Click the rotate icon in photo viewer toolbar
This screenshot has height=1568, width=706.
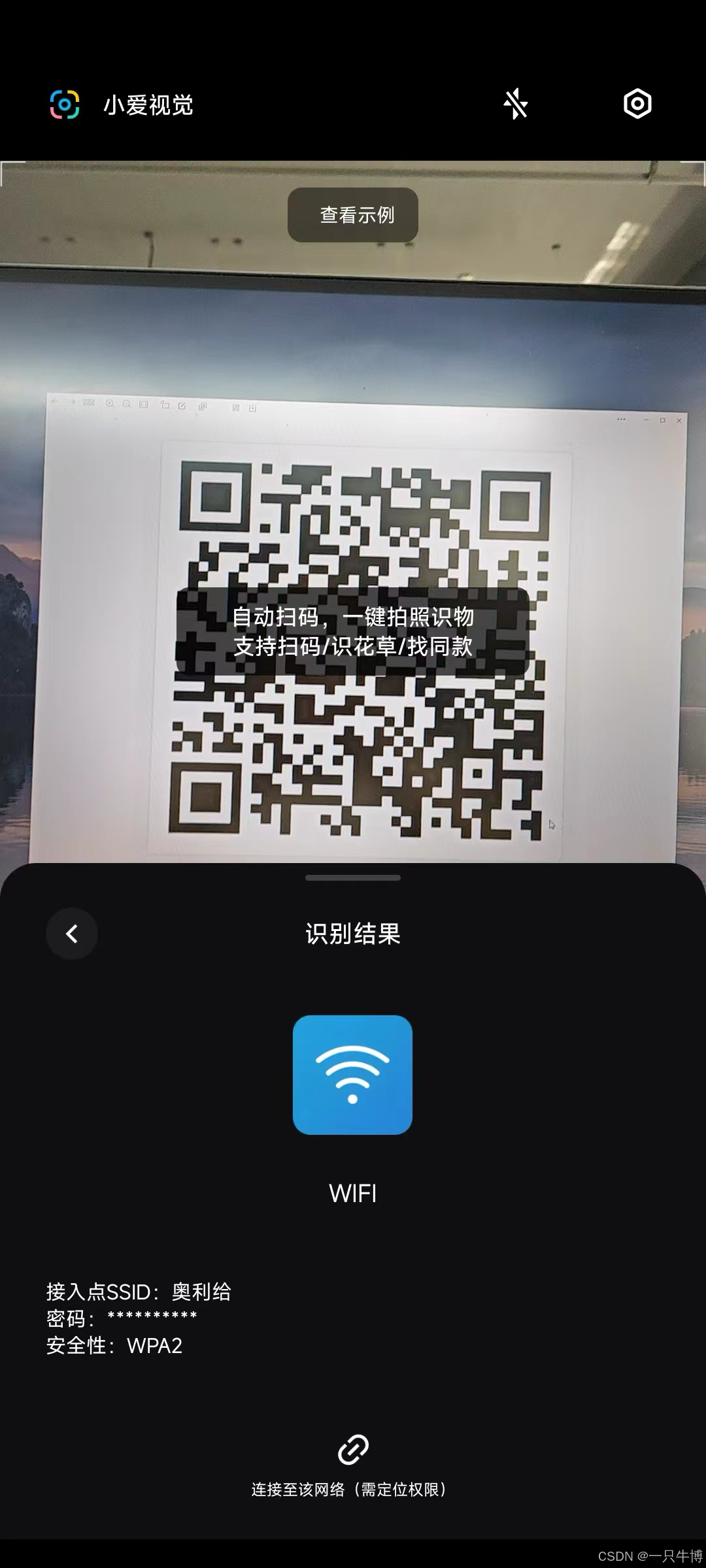[x=165, y=404]
